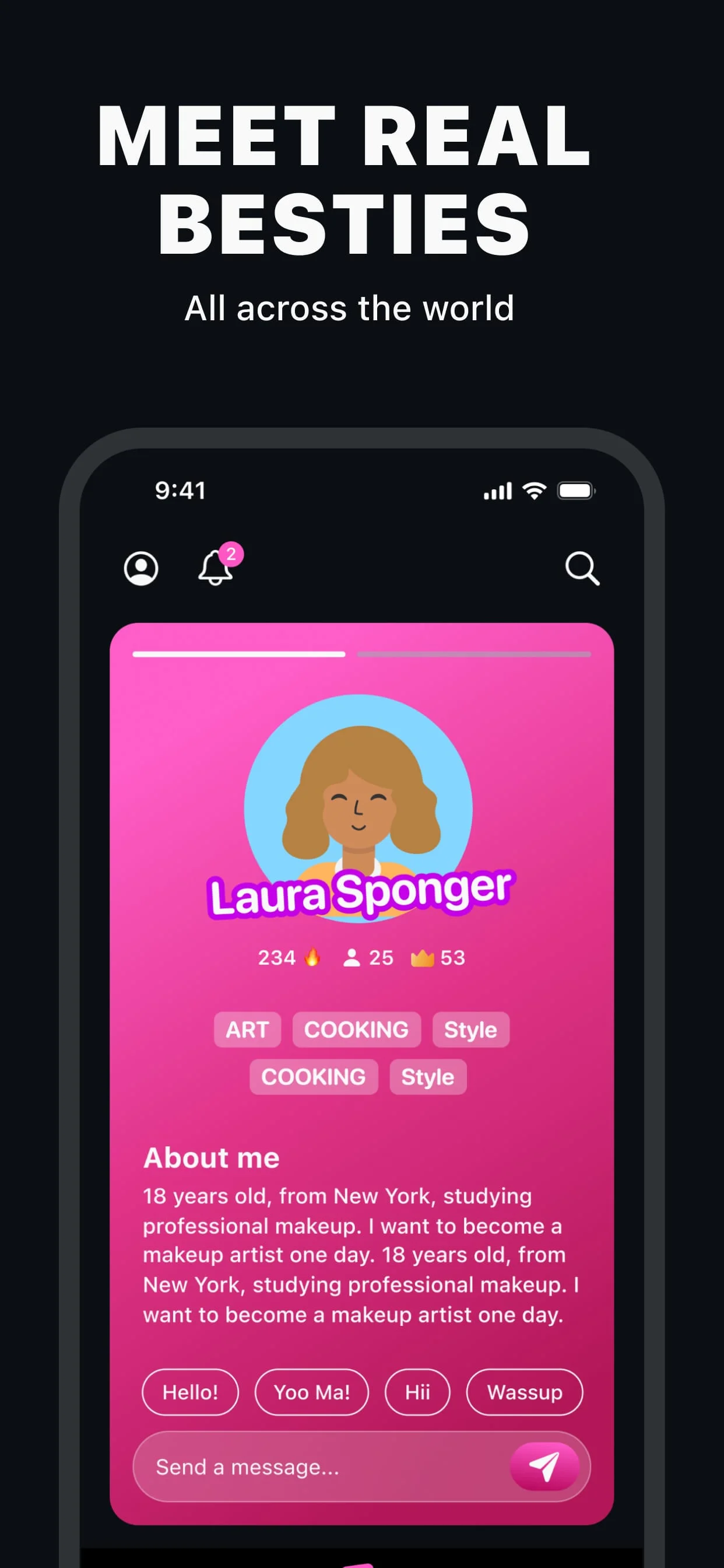724x1568 pixels.
Task: Tap the Hii greeting chip
Action: click(x=417, y=1392)
